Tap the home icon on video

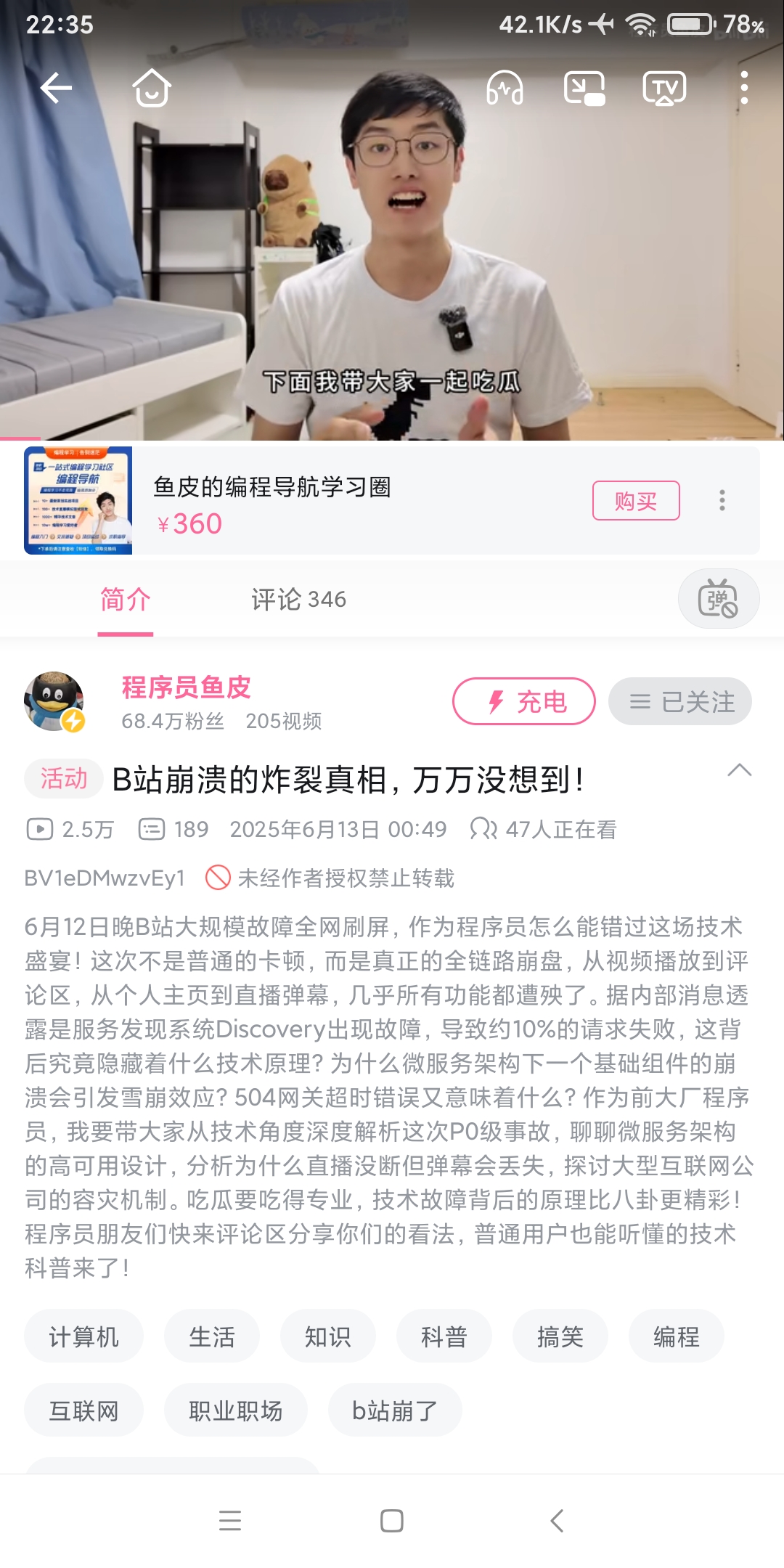pos(152,89)
